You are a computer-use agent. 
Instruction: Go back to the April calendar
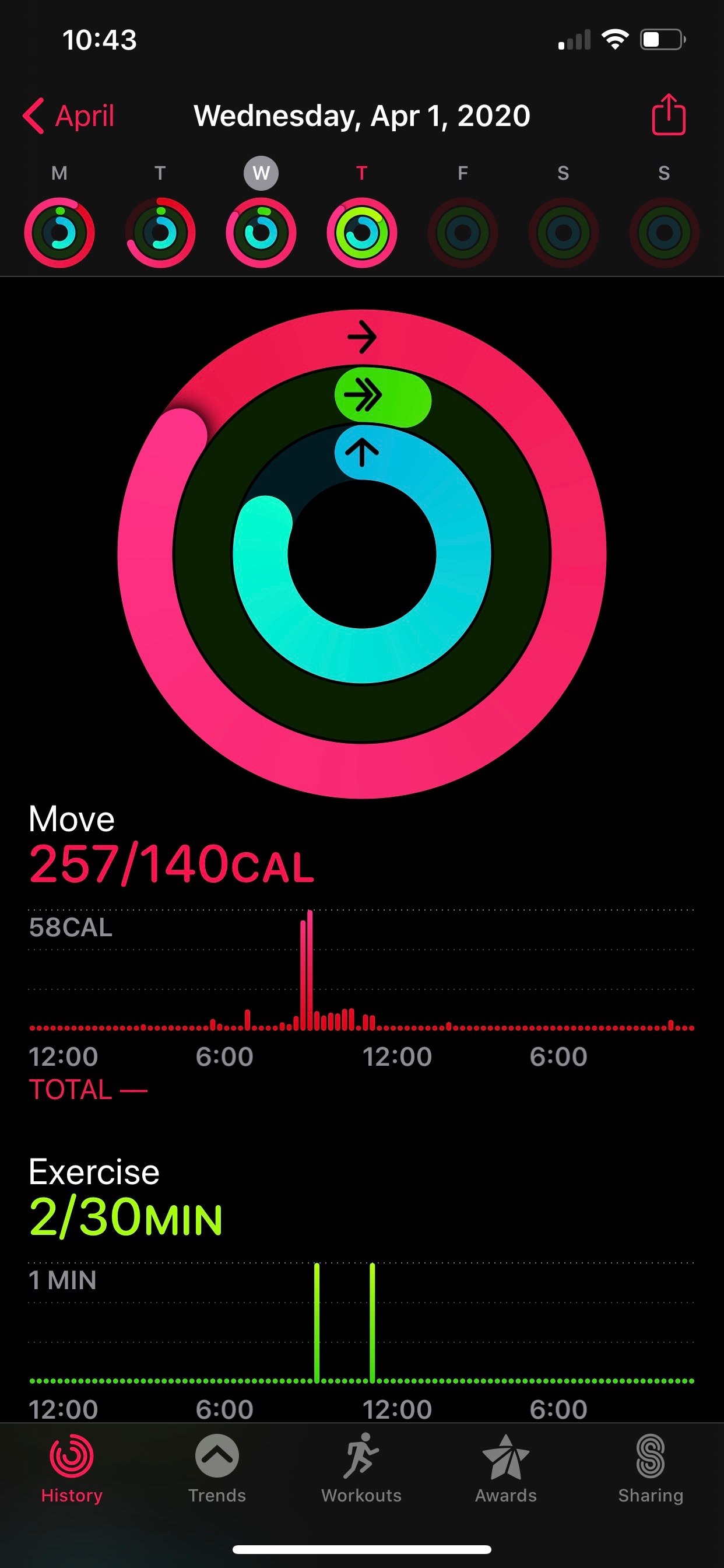point(69,116)
